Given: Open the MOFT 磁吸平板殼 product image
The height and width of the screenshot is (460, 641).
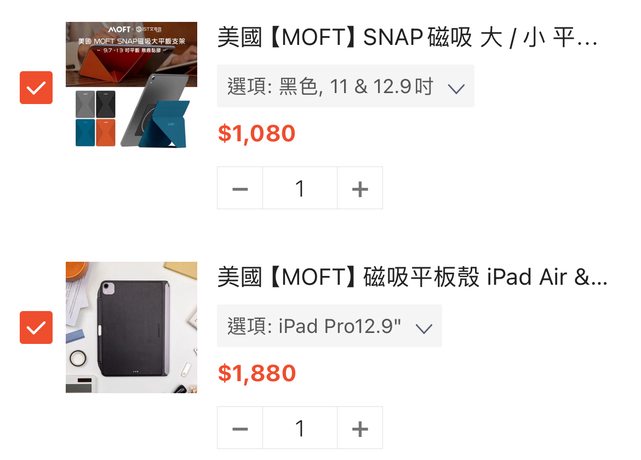Looking at the screenshot, I should click(x=131, y=327).
